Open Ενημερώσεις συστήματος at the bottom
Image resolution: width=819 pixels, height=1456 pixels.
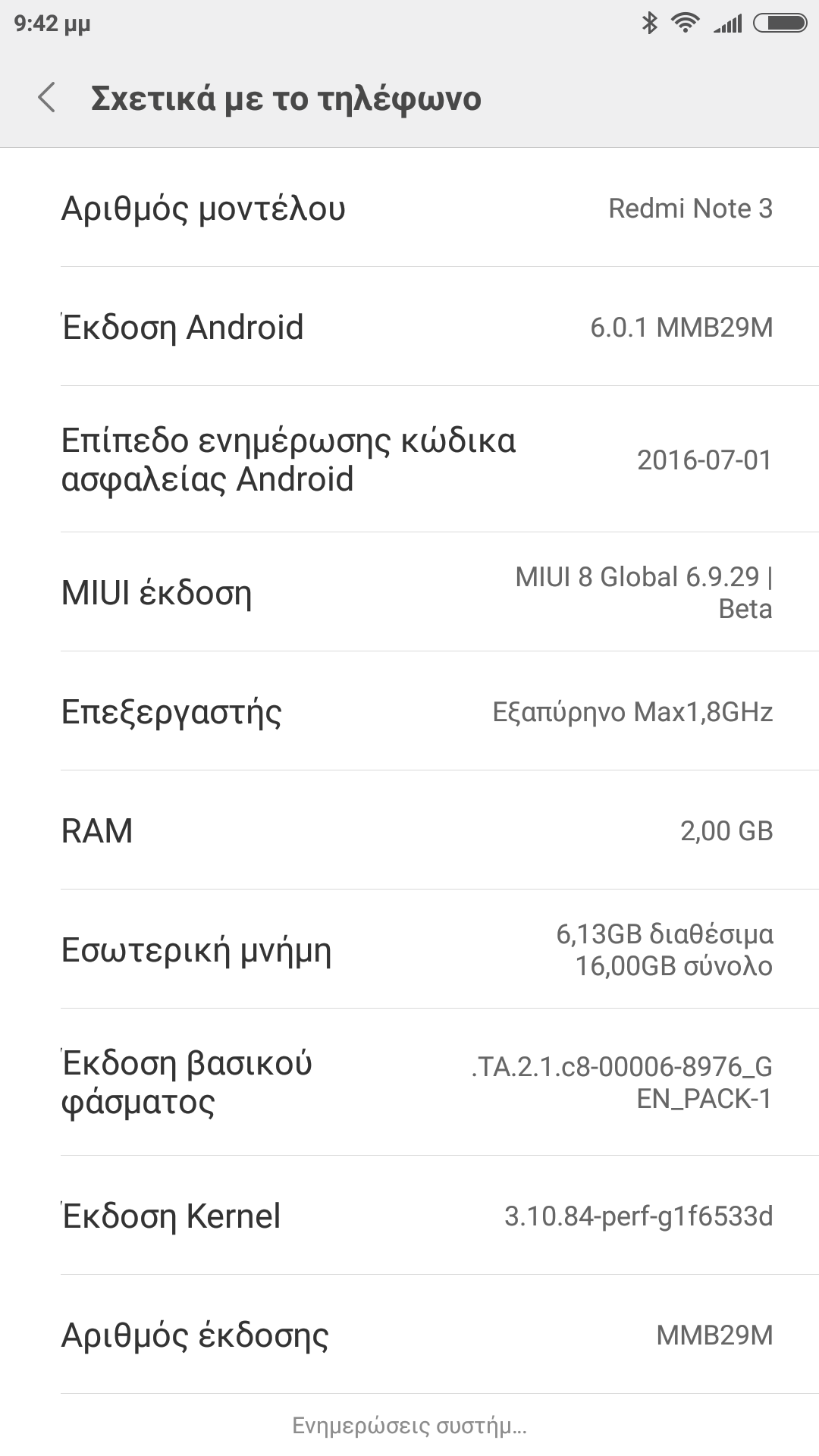tap(409, 1426)
